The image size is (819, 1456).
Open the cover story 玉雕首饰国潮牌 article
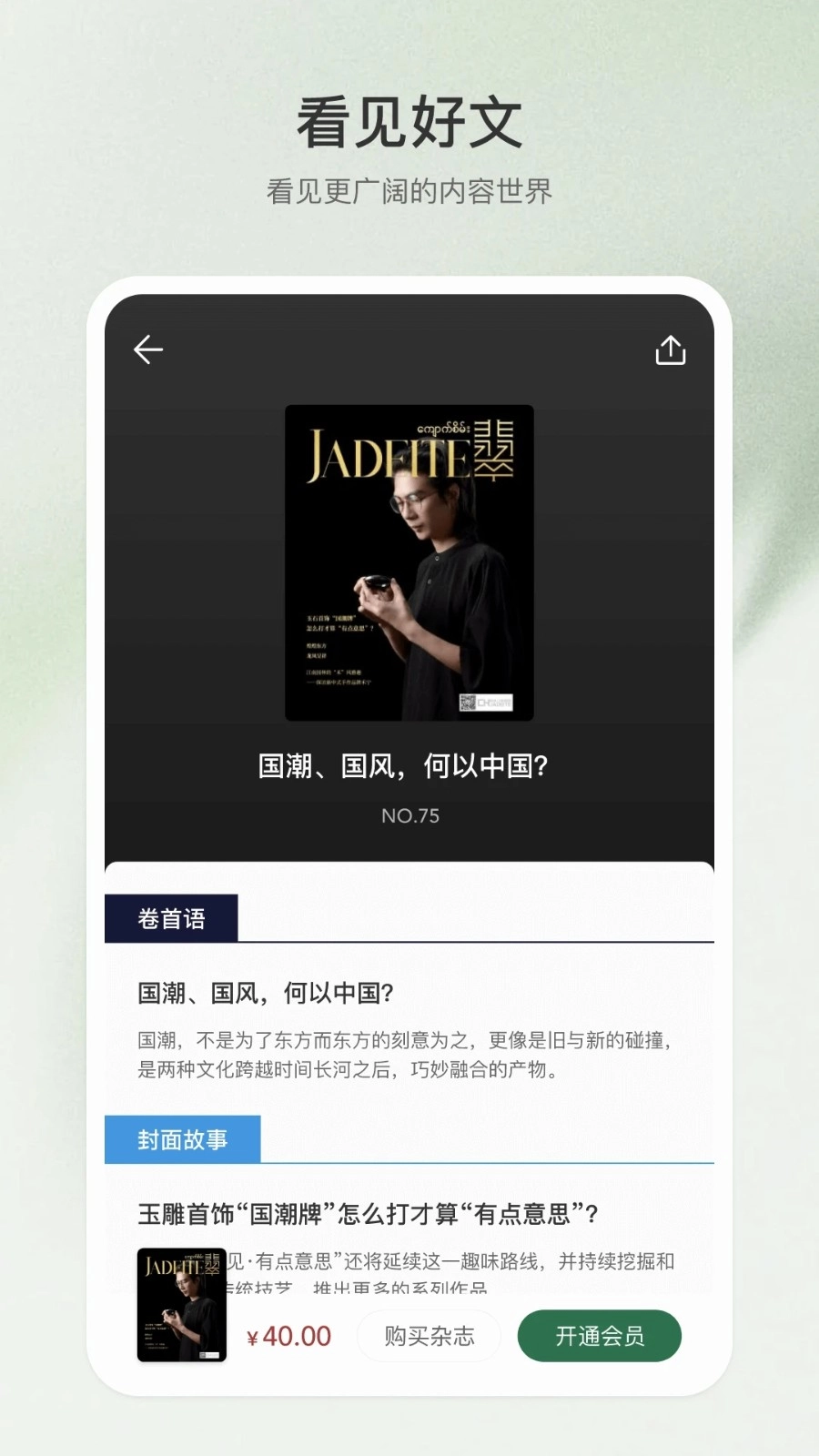click(369, 1215)
